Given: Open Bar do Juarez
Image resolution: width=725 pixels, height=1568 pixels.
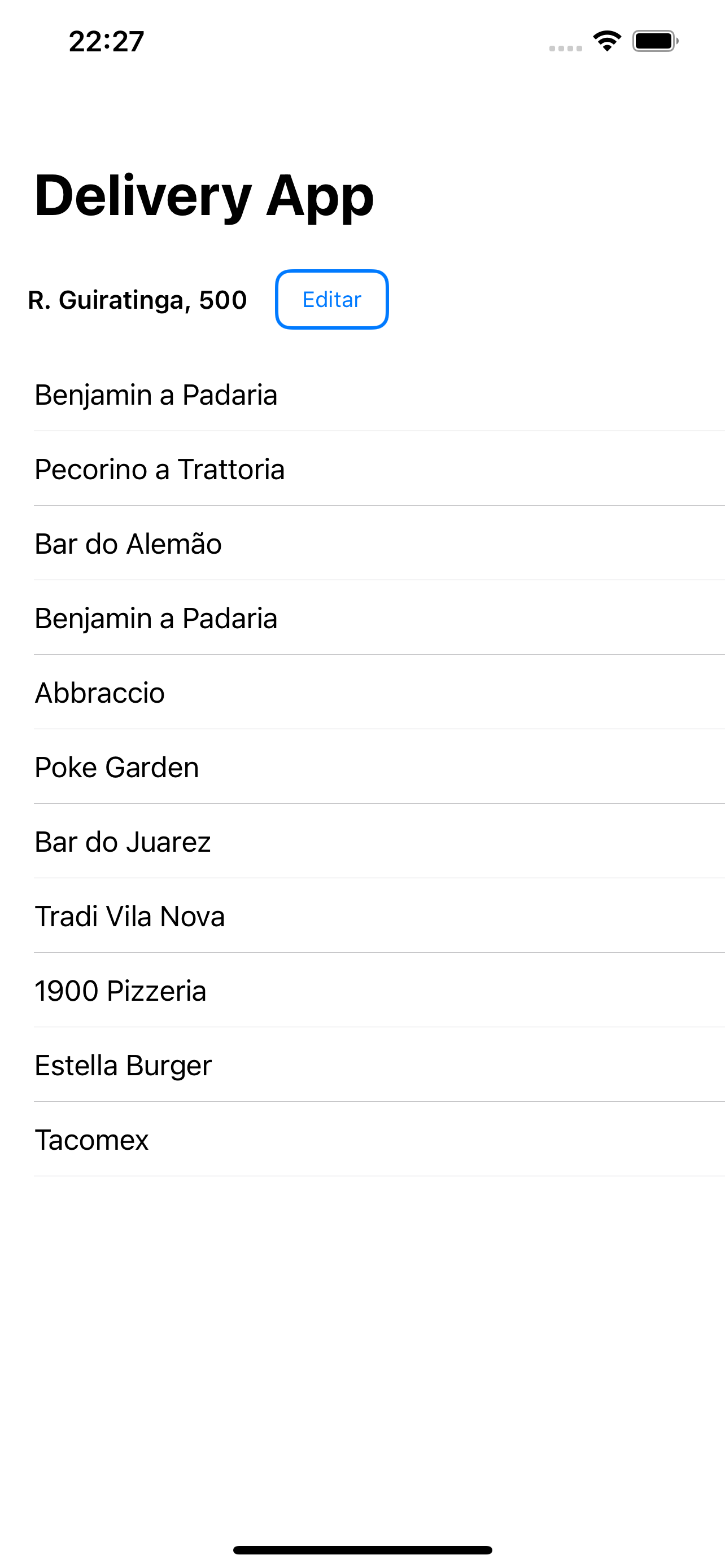Looking at the screenshot, I should 123,842.
